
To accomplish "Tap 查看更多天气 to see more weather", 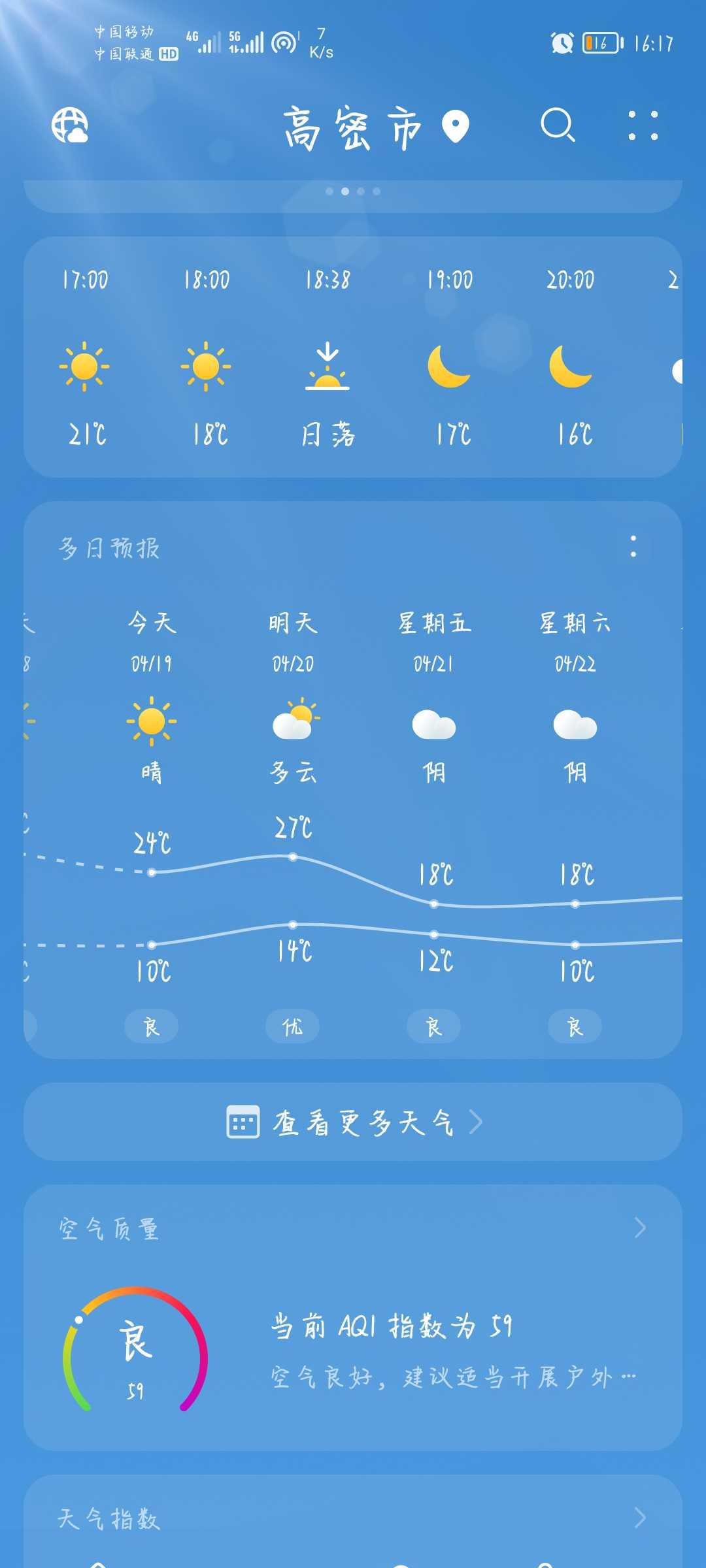I will (x=353, y=1122).
